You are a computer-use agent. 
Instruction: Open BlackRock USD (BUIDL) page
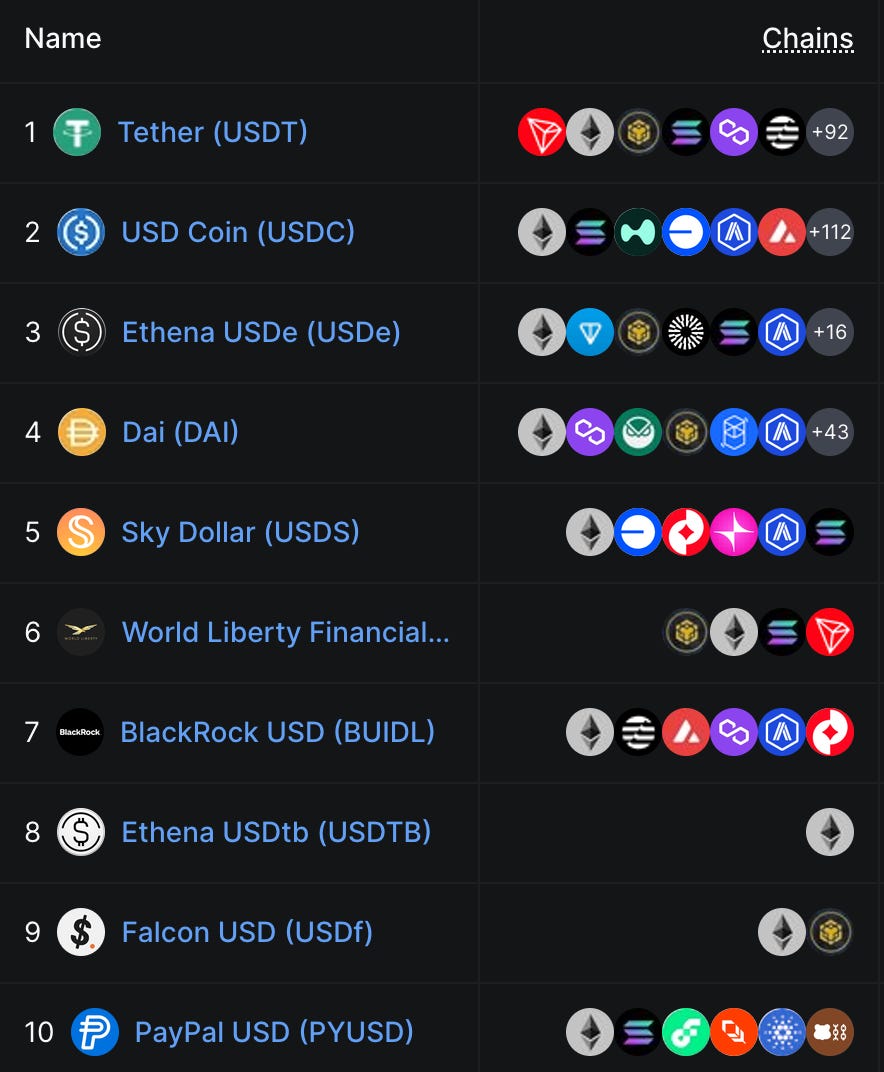[x=277, y=732]
